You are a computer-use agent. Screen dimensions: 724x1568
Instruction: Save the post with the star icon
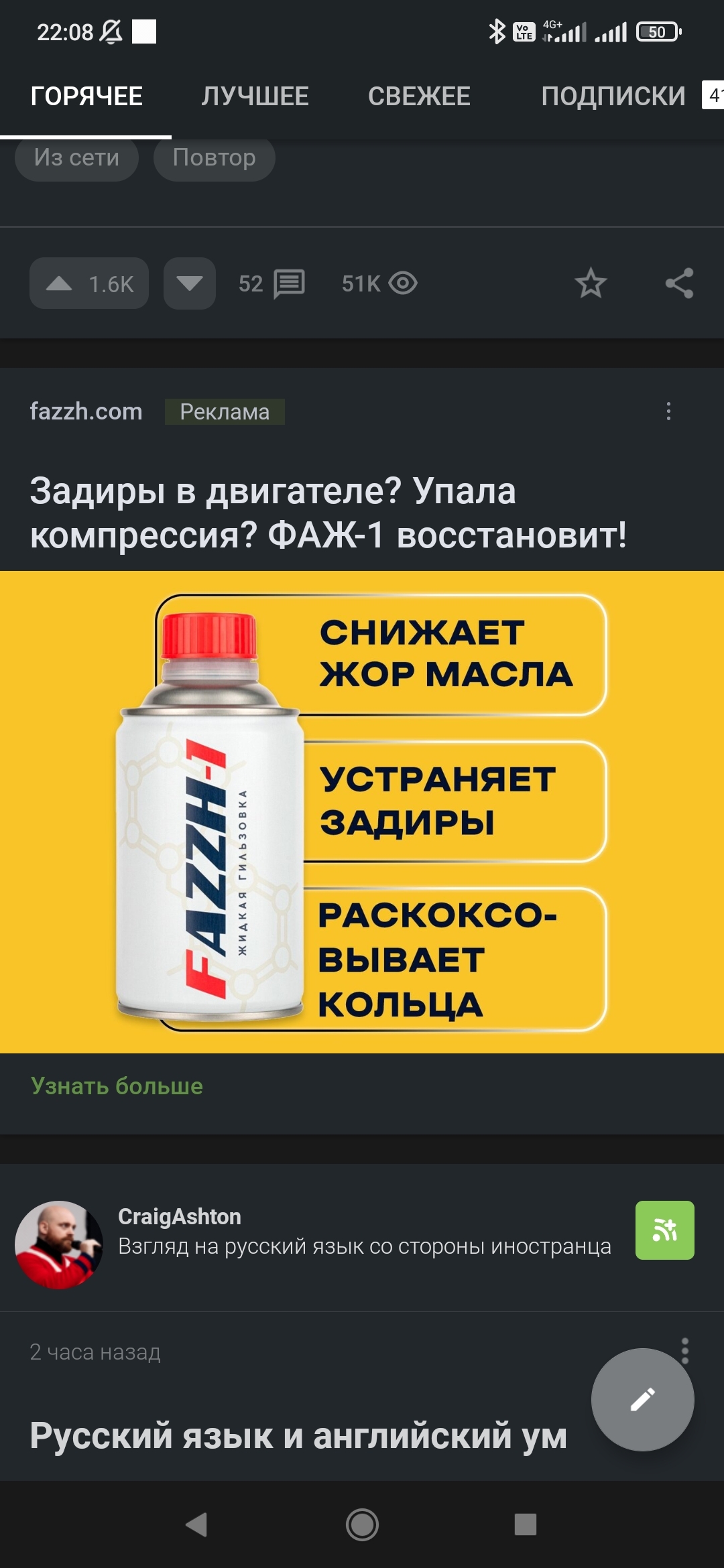(x=591, y=283)
